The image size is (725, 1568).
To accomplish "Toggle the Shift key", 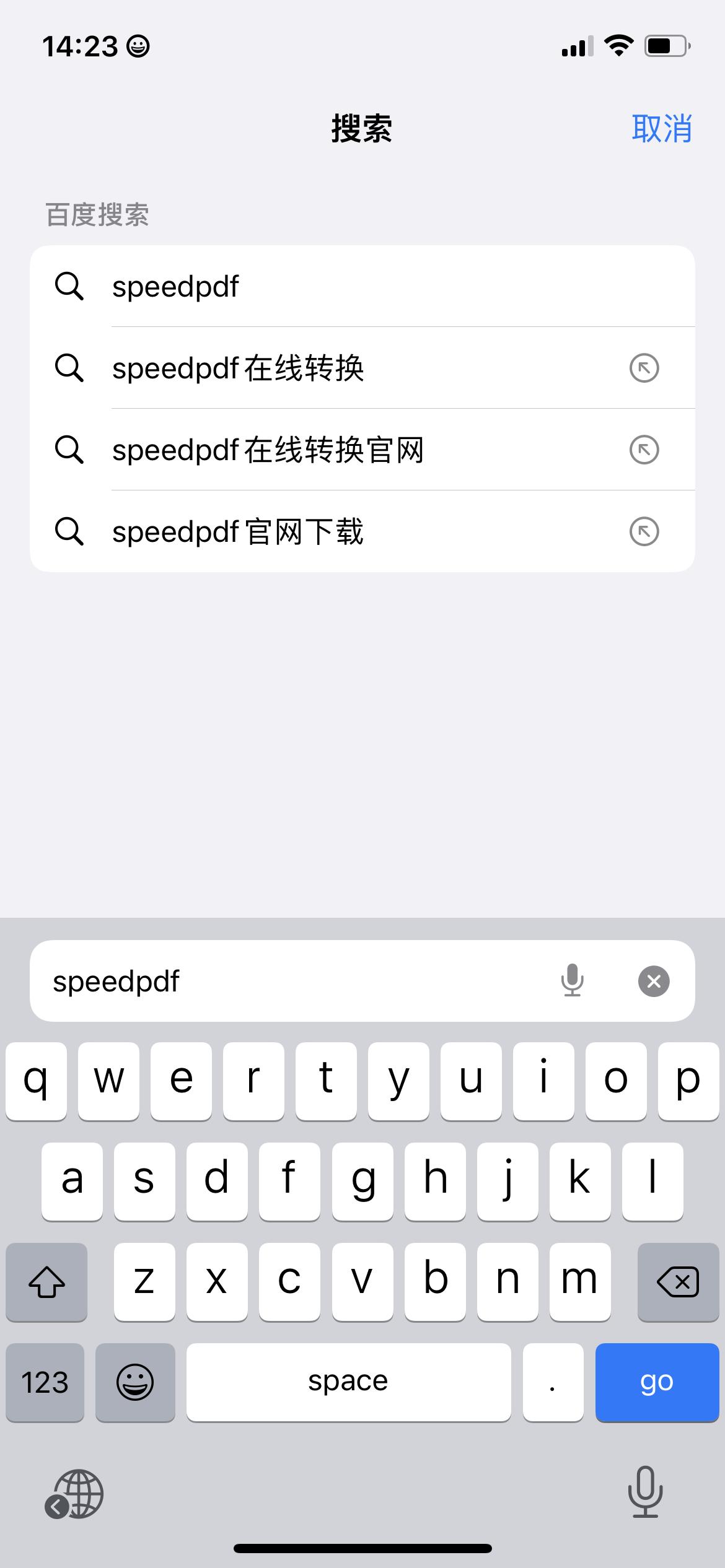I will point(46,1281).
